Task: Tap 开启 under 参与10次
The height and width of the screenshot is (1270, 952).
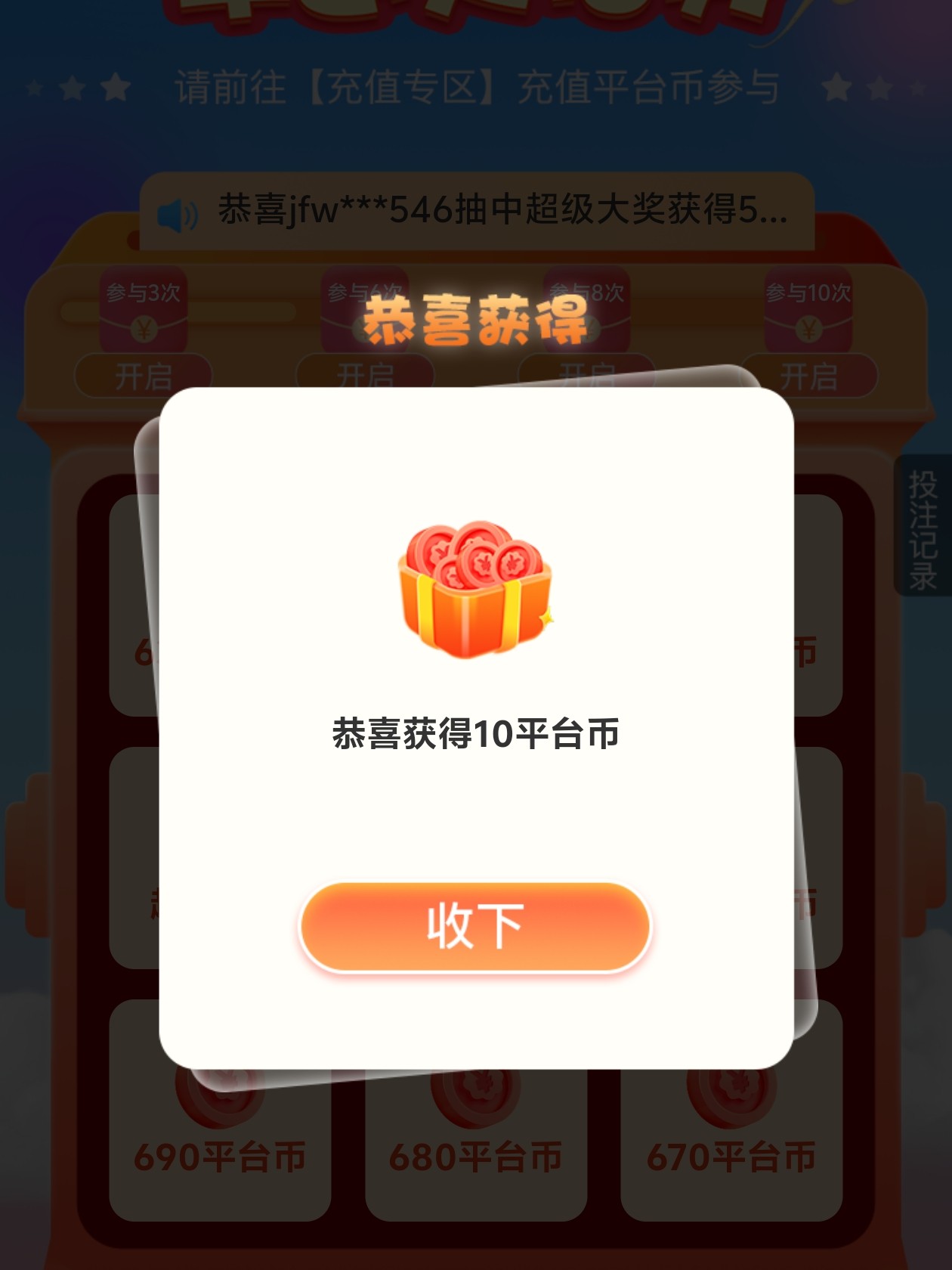Action: click(x=808, y=375)
